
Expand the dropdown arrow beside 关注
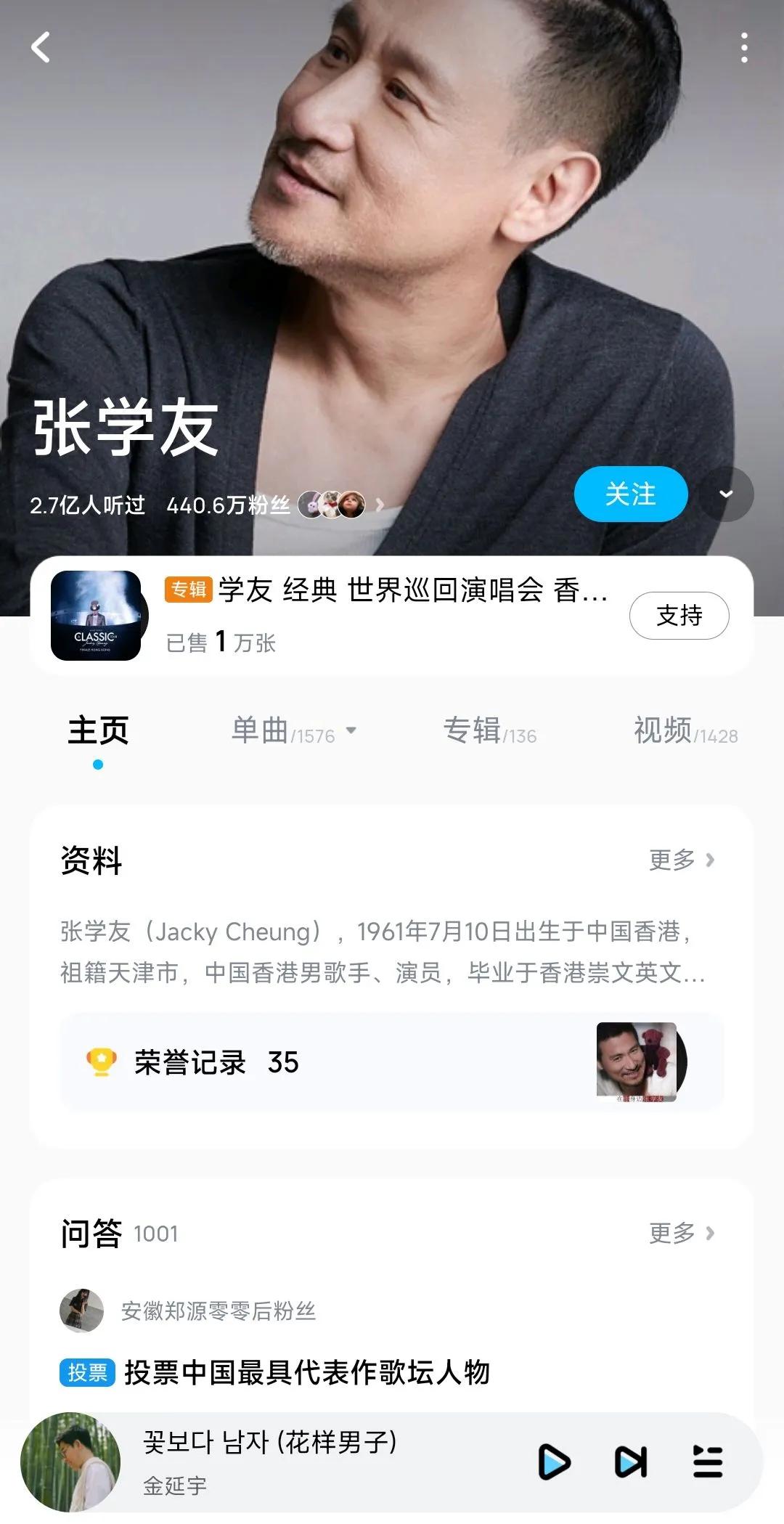click(x=726, y=494)
